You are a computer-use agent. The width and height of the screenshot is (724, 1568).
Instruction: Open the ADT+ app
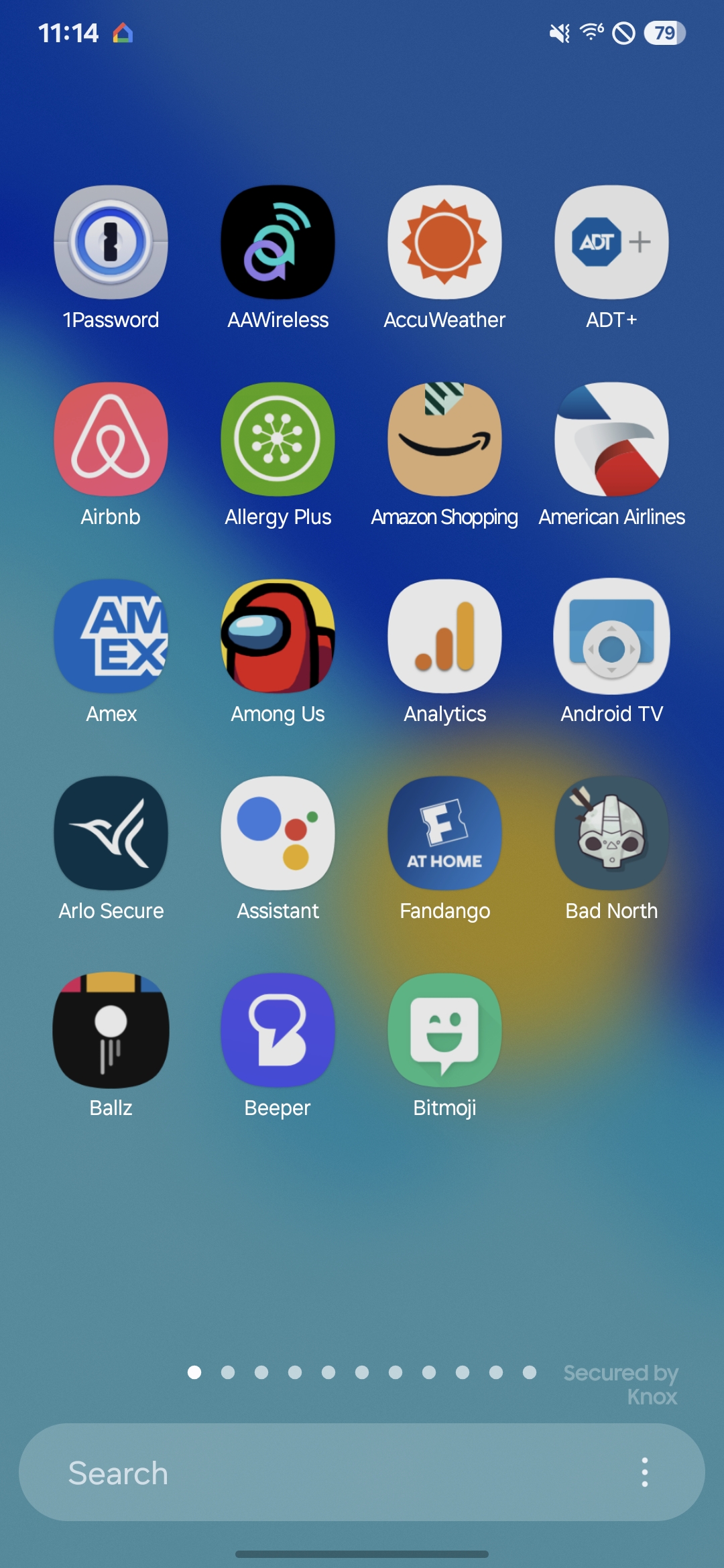pyautogui.click(x=611, y=243)
